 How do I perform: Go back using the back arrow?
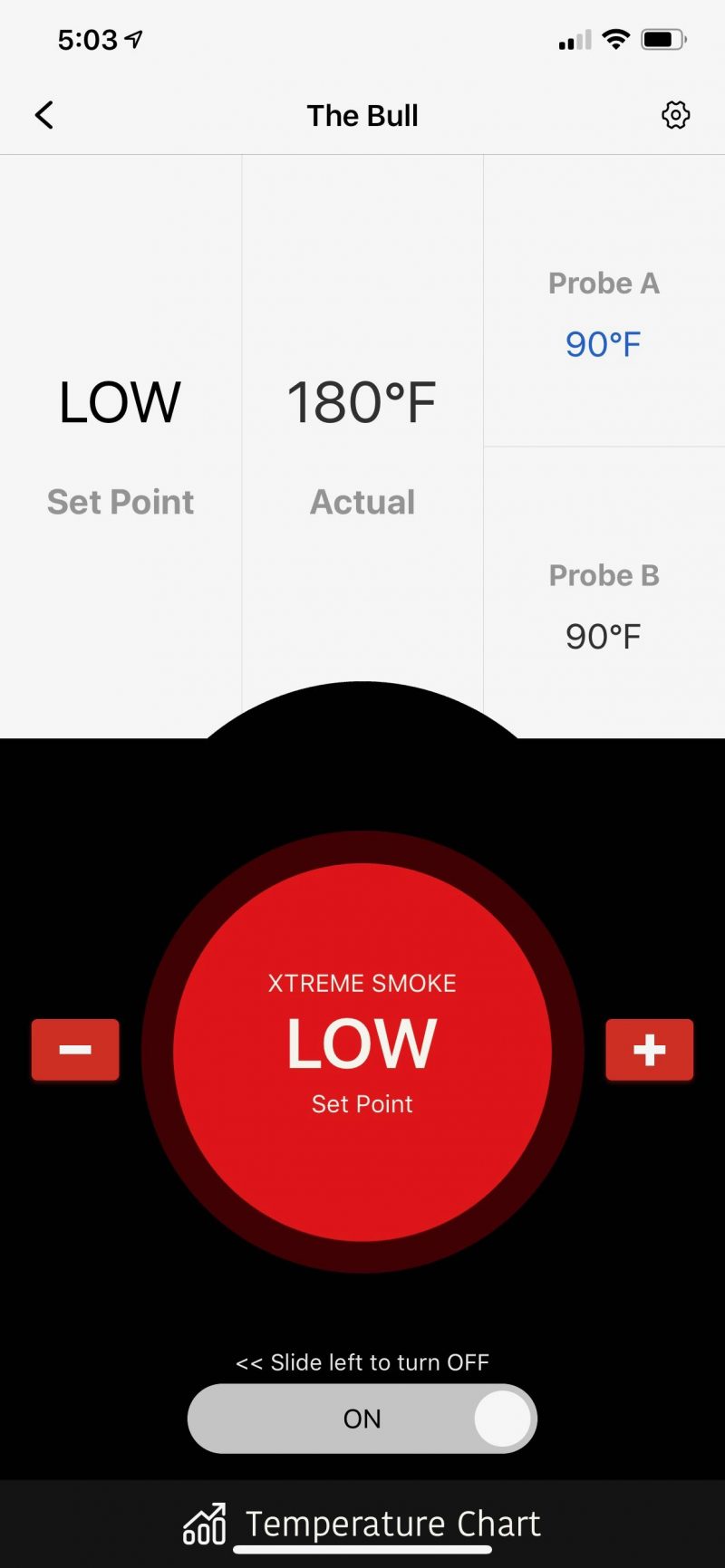pyautogui.click(x=43, y=115)
